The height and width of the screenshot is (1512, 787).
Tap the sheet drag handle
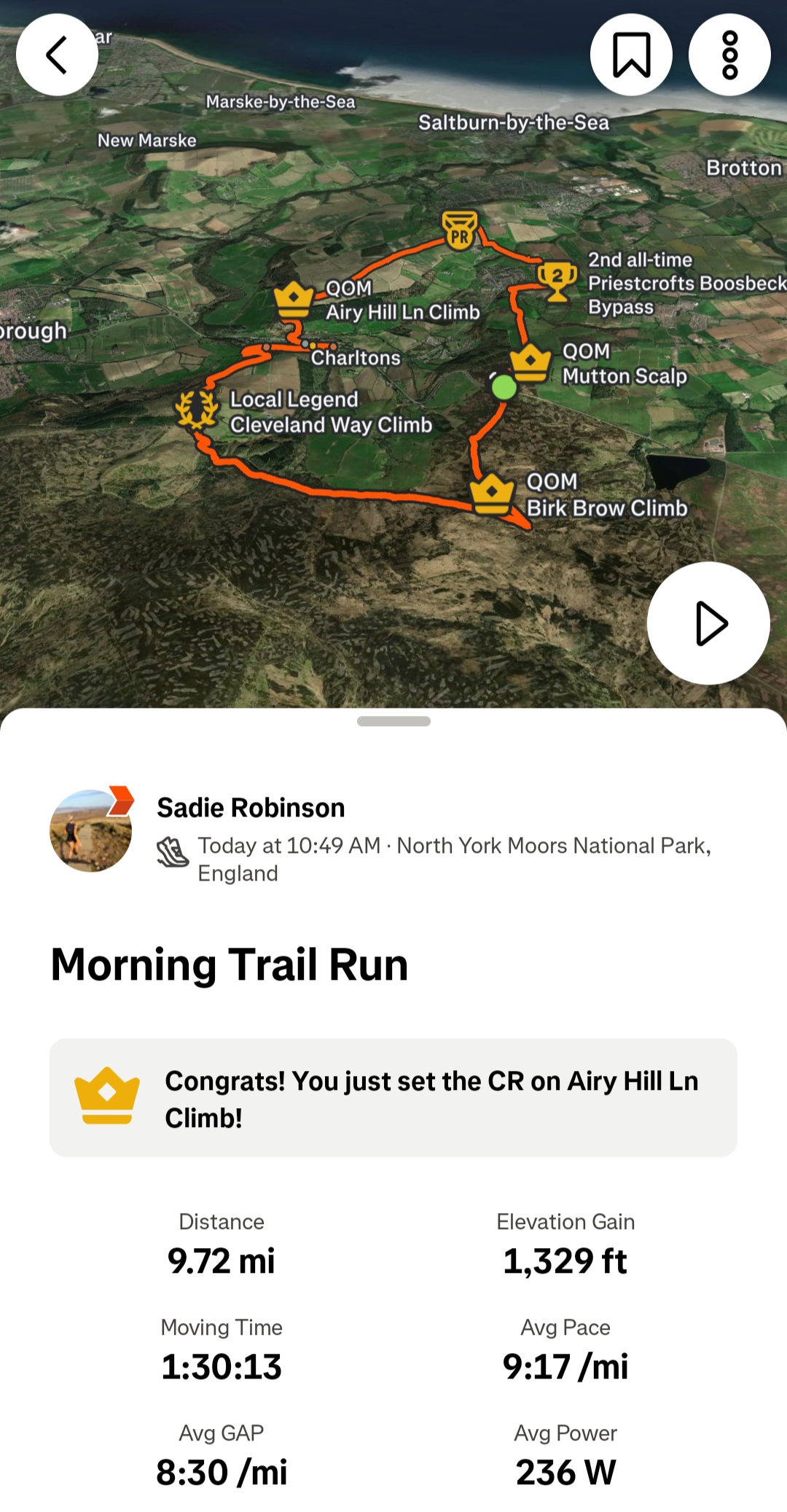[x=393, y=721]
